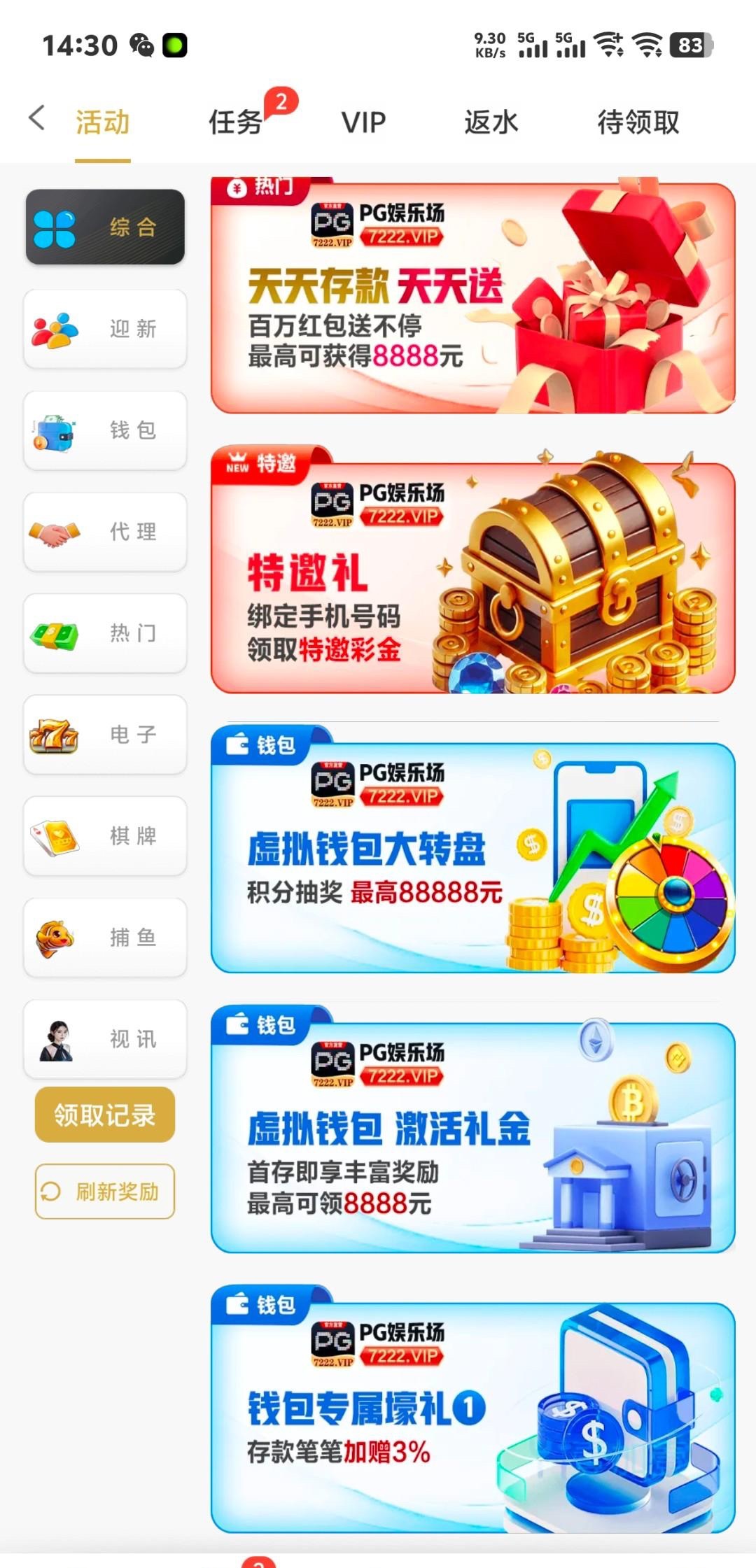Select the 代理 category
This screenshot has height=1568, width=756.
pyautogui.click(x=105, y=531)
